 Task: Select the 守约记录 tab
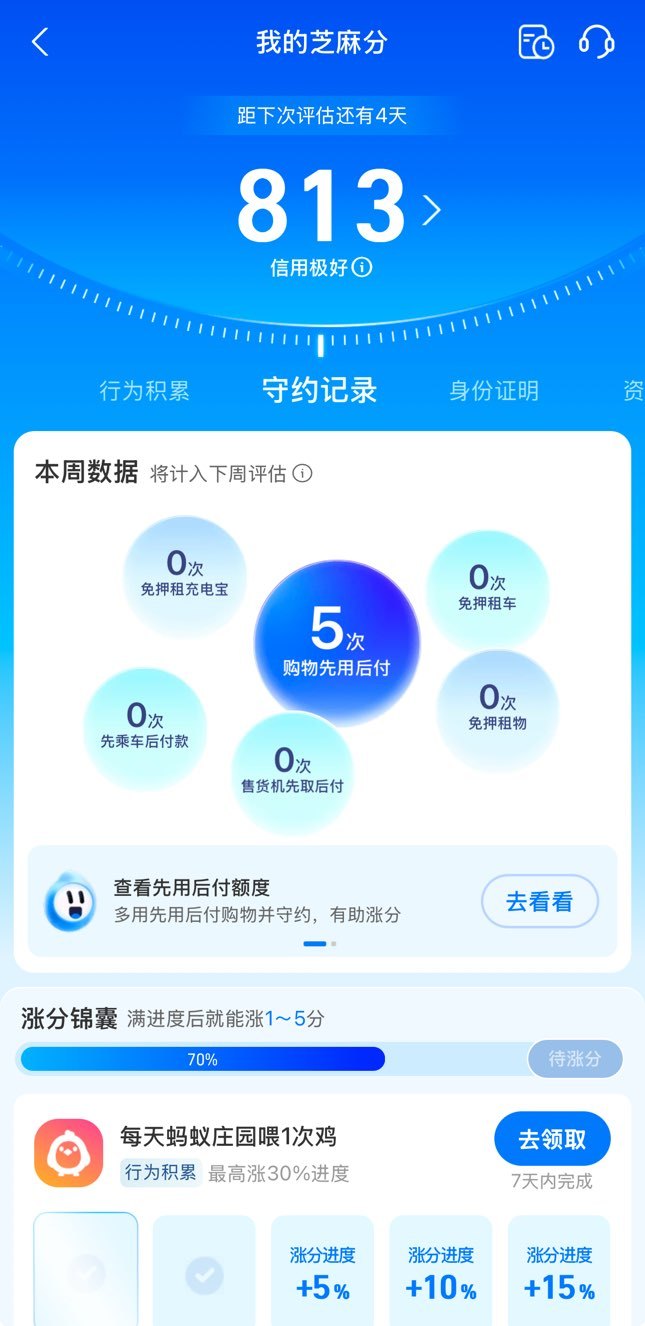click(320, 390)
